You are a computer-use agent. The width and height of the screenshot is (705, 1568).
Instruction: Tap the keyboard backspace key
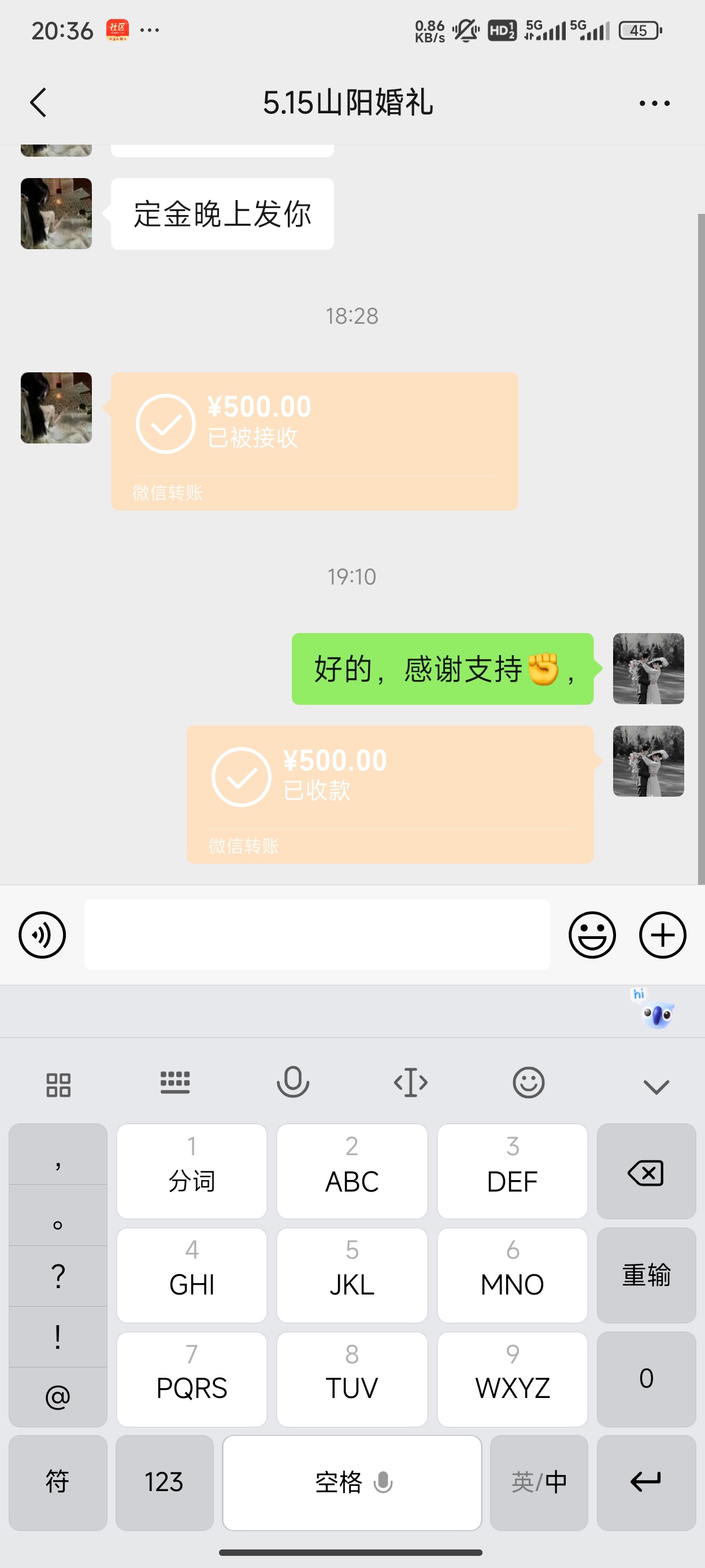(646, 1171)
